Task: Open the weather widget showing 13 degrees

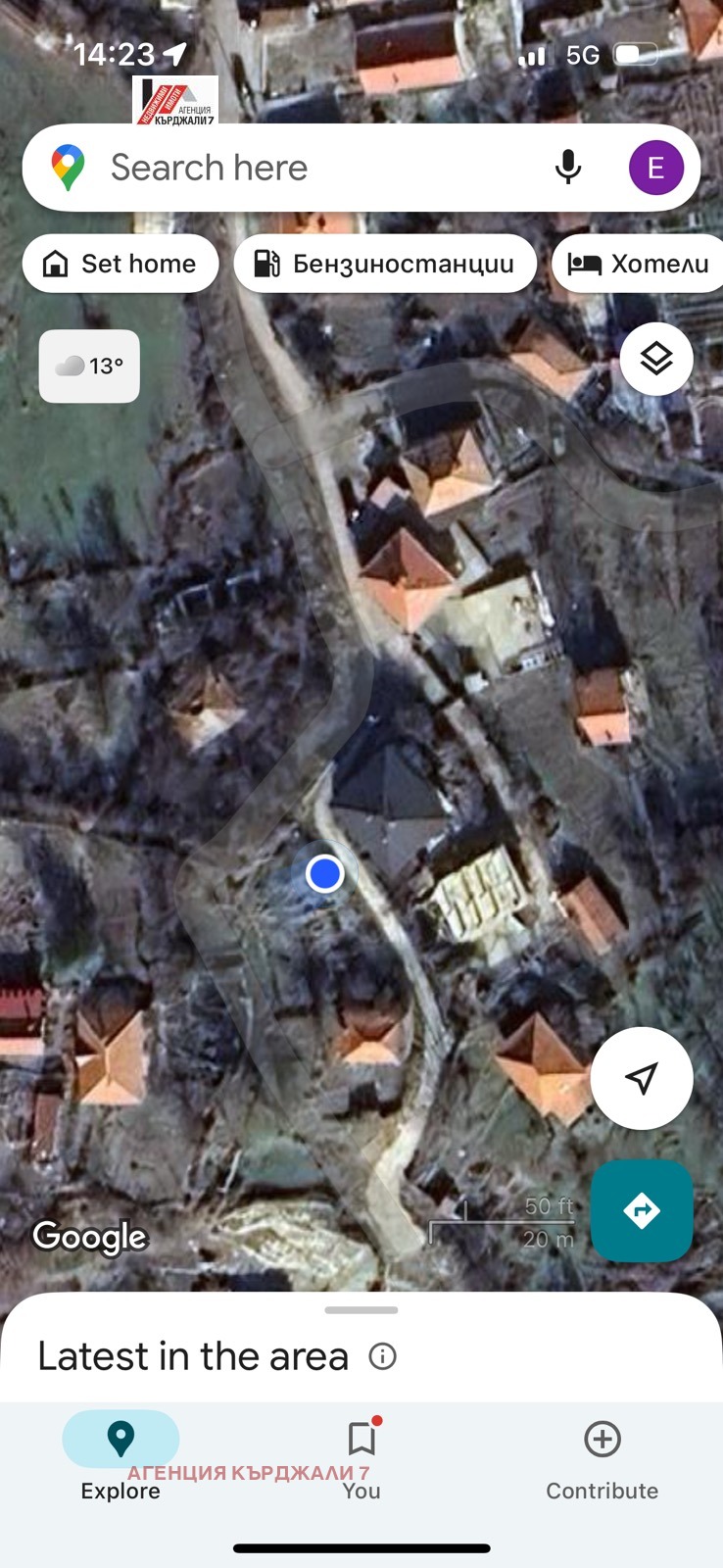Action: click(x=88, y=366)
